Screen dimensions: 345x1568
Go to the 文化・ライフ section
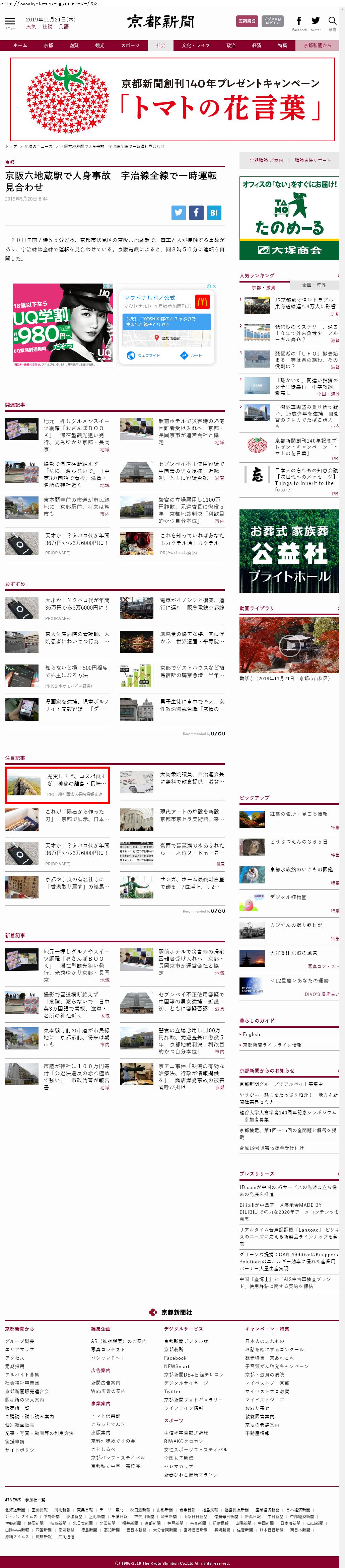click(x=195, y=45)
